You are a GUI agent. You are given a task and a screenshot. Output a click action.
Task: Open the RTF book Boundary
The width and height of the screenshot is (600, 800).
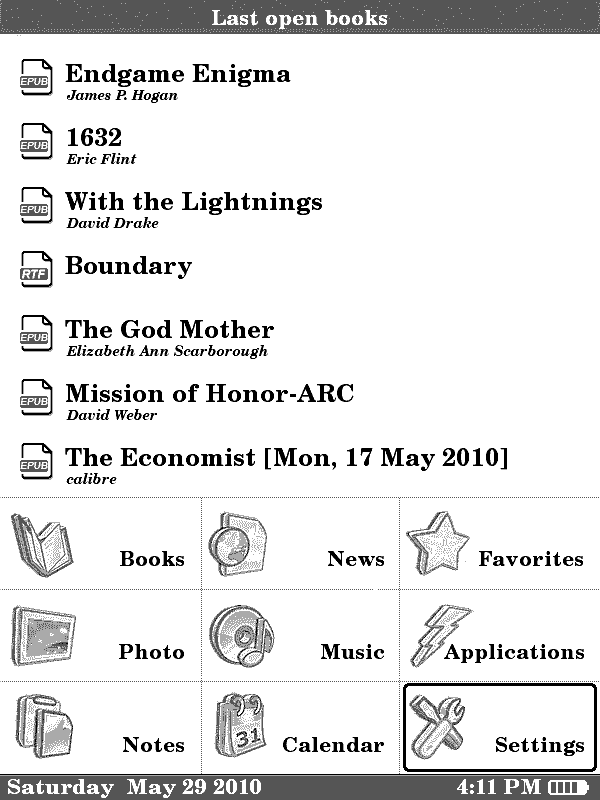click(x=128, y=267)
